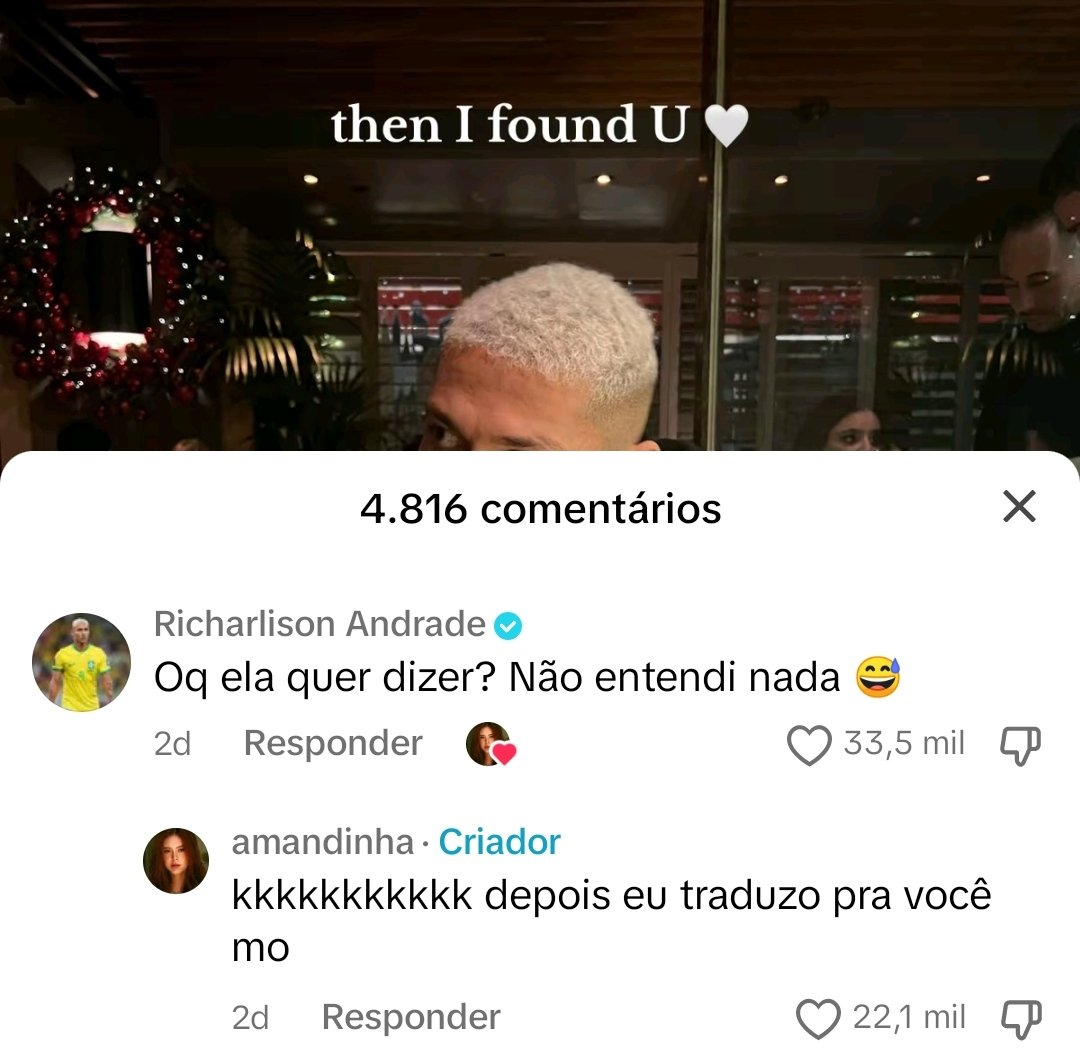The height and width of the screenshot is (1063, 1080).
Task: Reply to Richarlison Andrade's comment
Action: point(333,743)
